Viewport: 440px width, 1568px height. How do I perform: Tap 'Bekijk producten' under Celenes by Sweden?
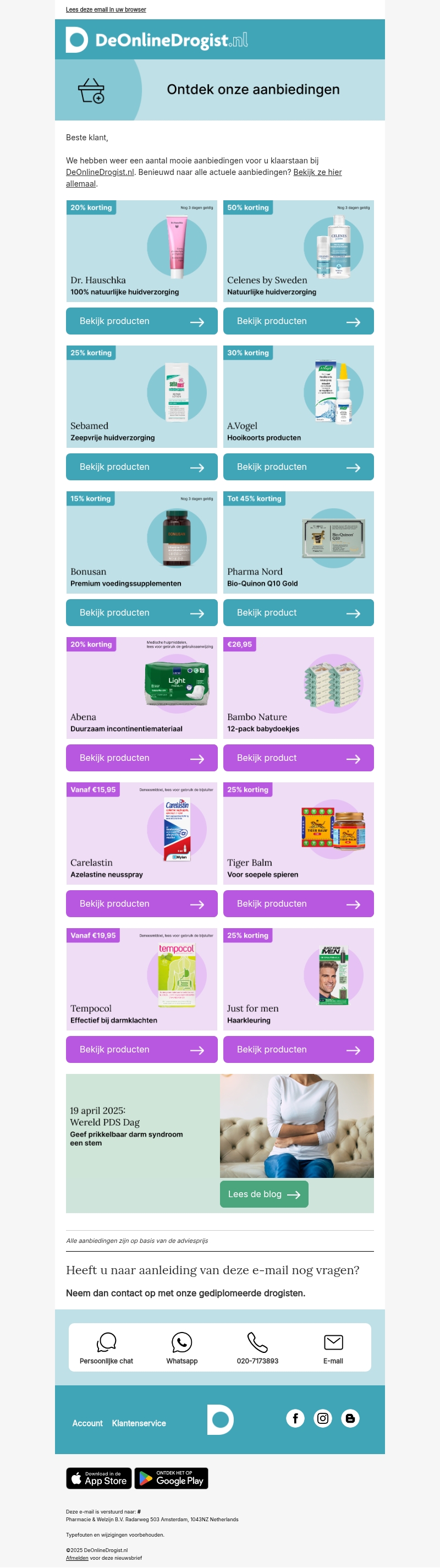[298, 321]
